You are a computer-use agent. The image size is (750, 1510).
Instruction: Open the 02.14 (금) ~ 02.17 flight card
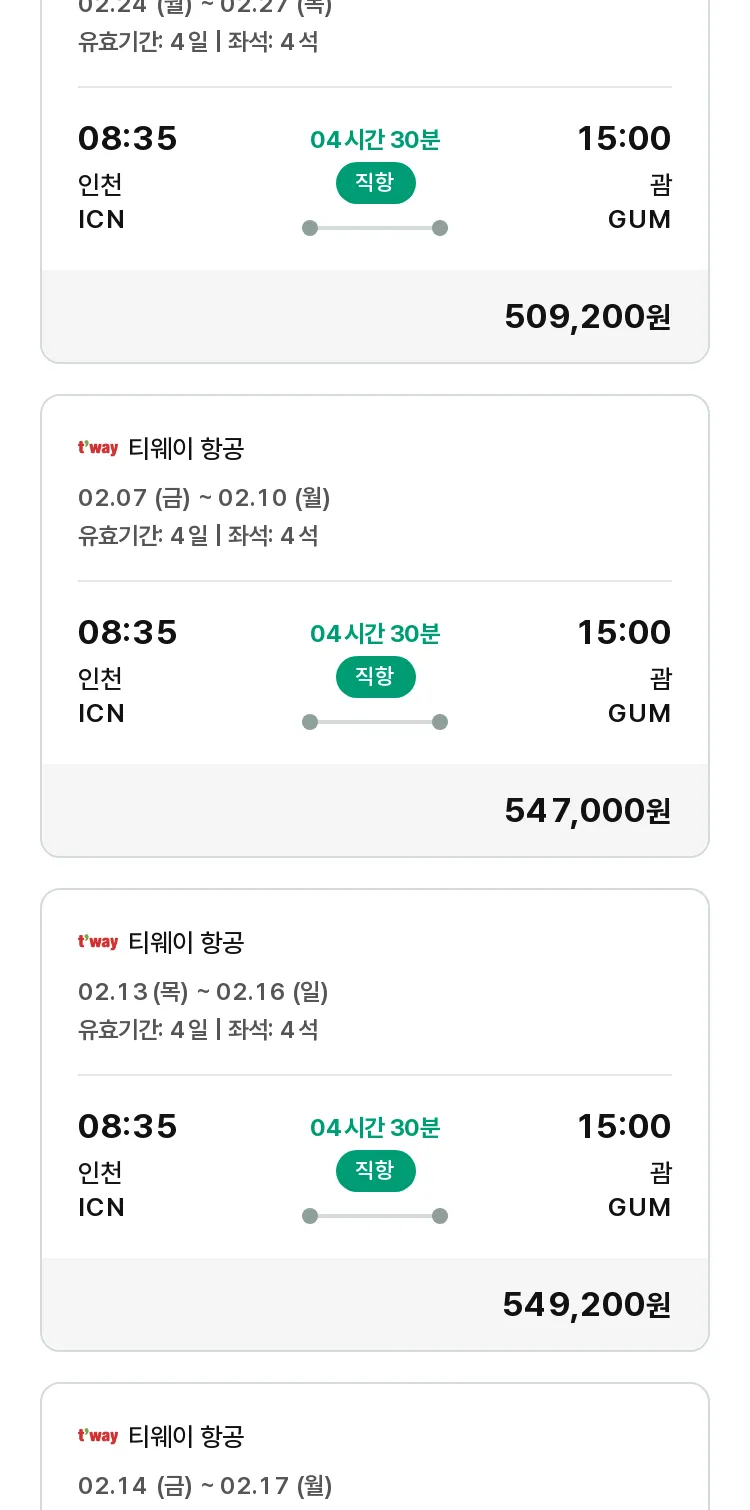point(375,1446)
